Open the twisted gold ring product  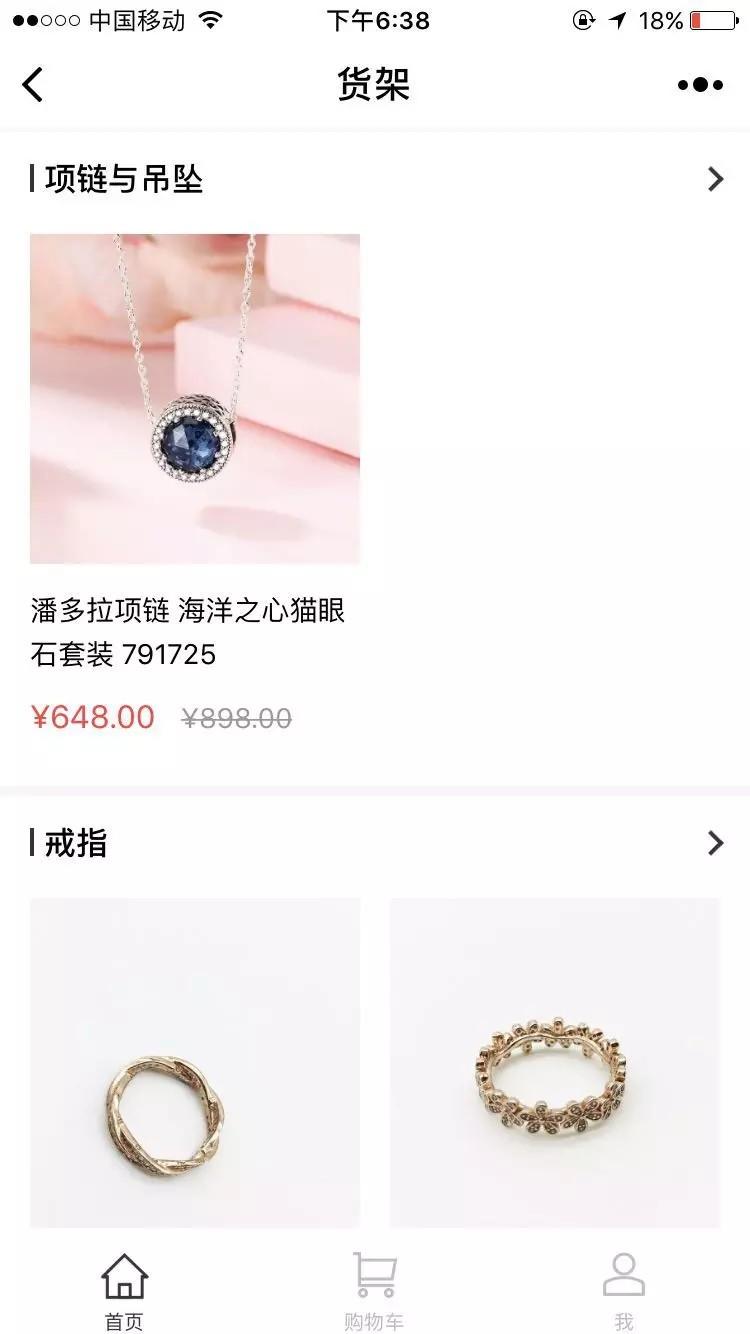pos(195,1062)
